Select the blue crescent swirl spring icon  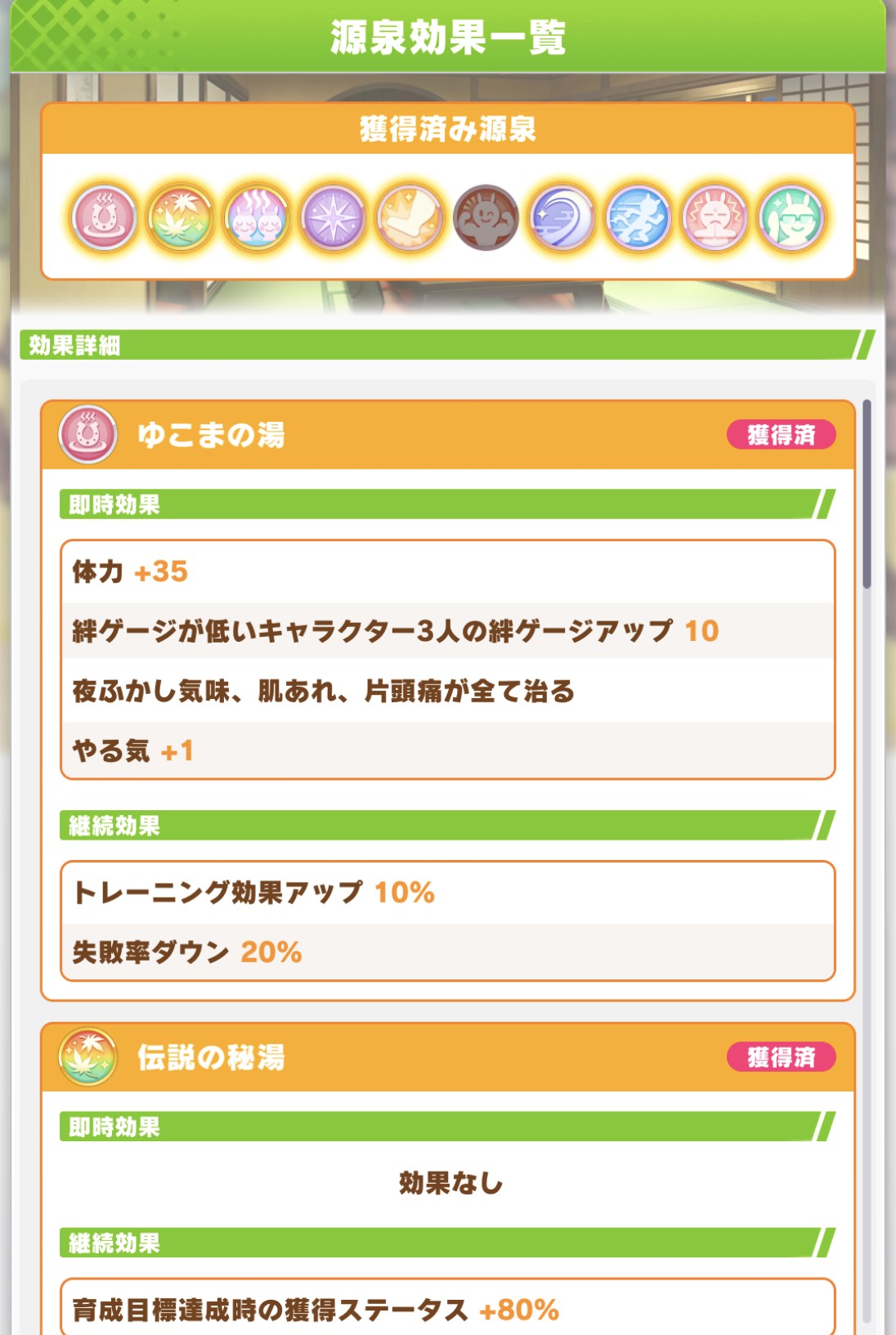[x=562, y=218]
